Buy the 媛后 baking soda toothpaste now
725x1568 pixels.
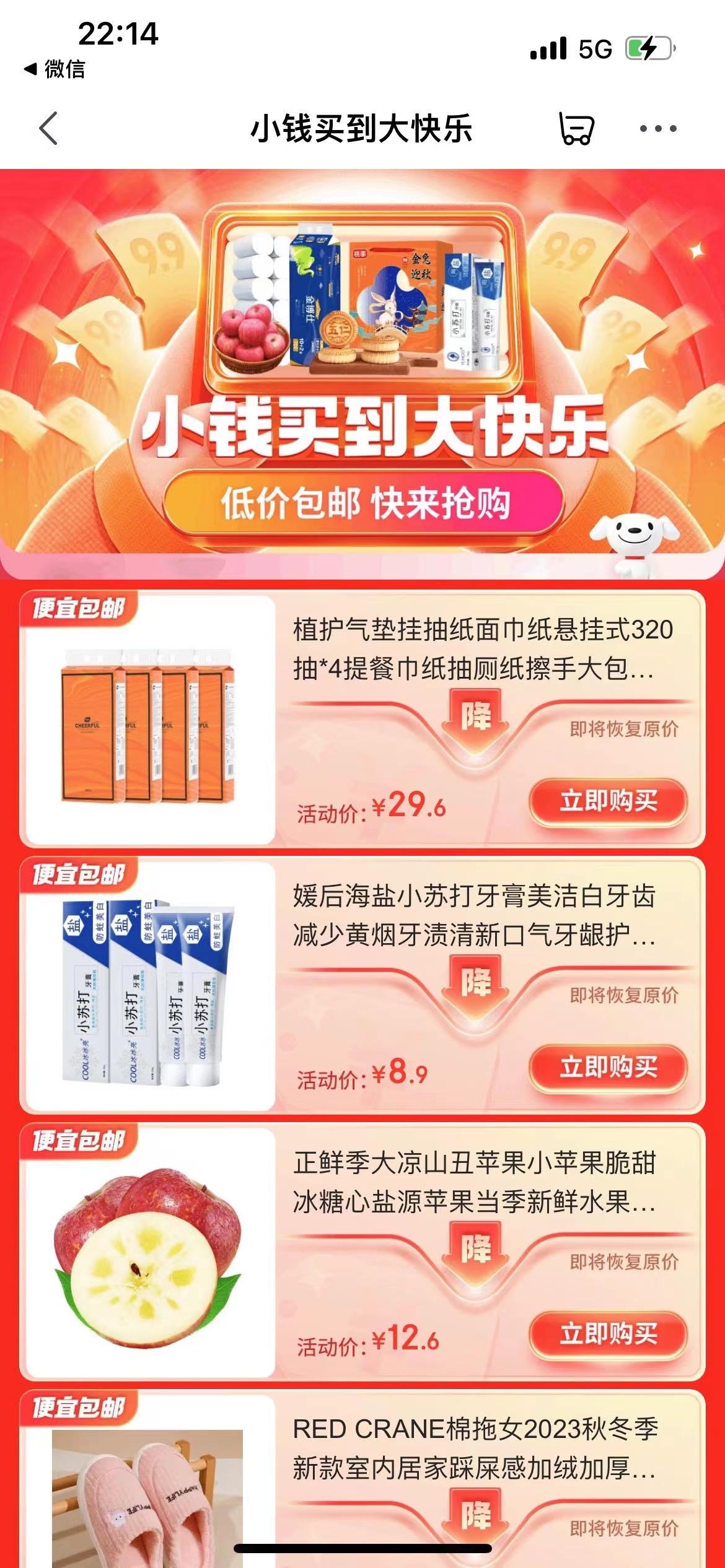(x=608, y=1067)
